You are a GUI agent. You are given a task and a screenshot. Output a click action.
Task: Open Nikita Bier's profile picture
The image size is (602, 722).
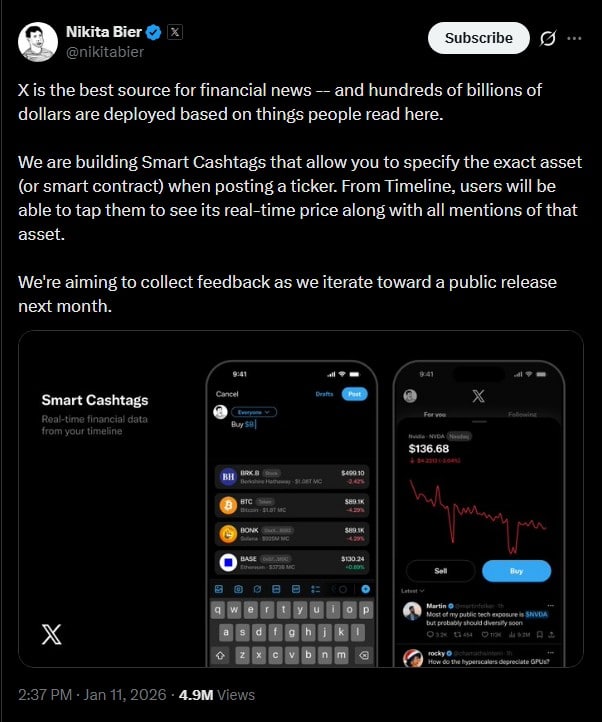pyautogui.click(x=39, y=39)
